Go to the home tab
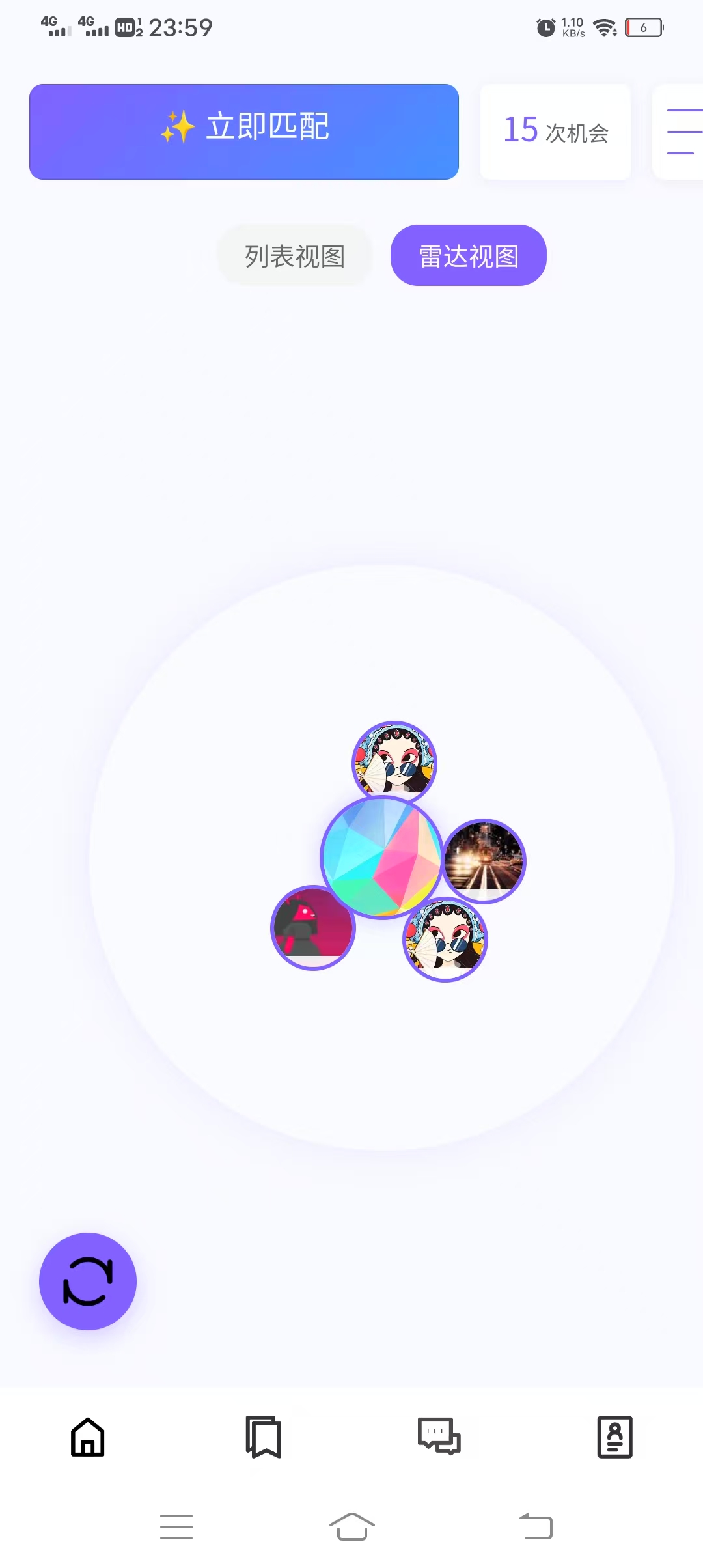703x1568 pixels. (88, 1436)
